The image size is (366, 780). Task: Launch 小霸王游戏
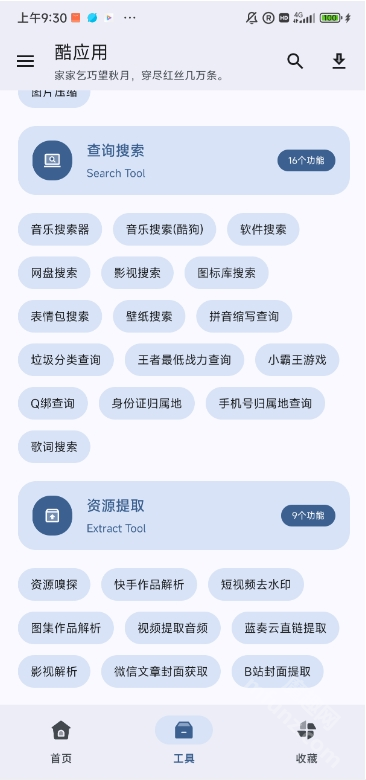297,360
